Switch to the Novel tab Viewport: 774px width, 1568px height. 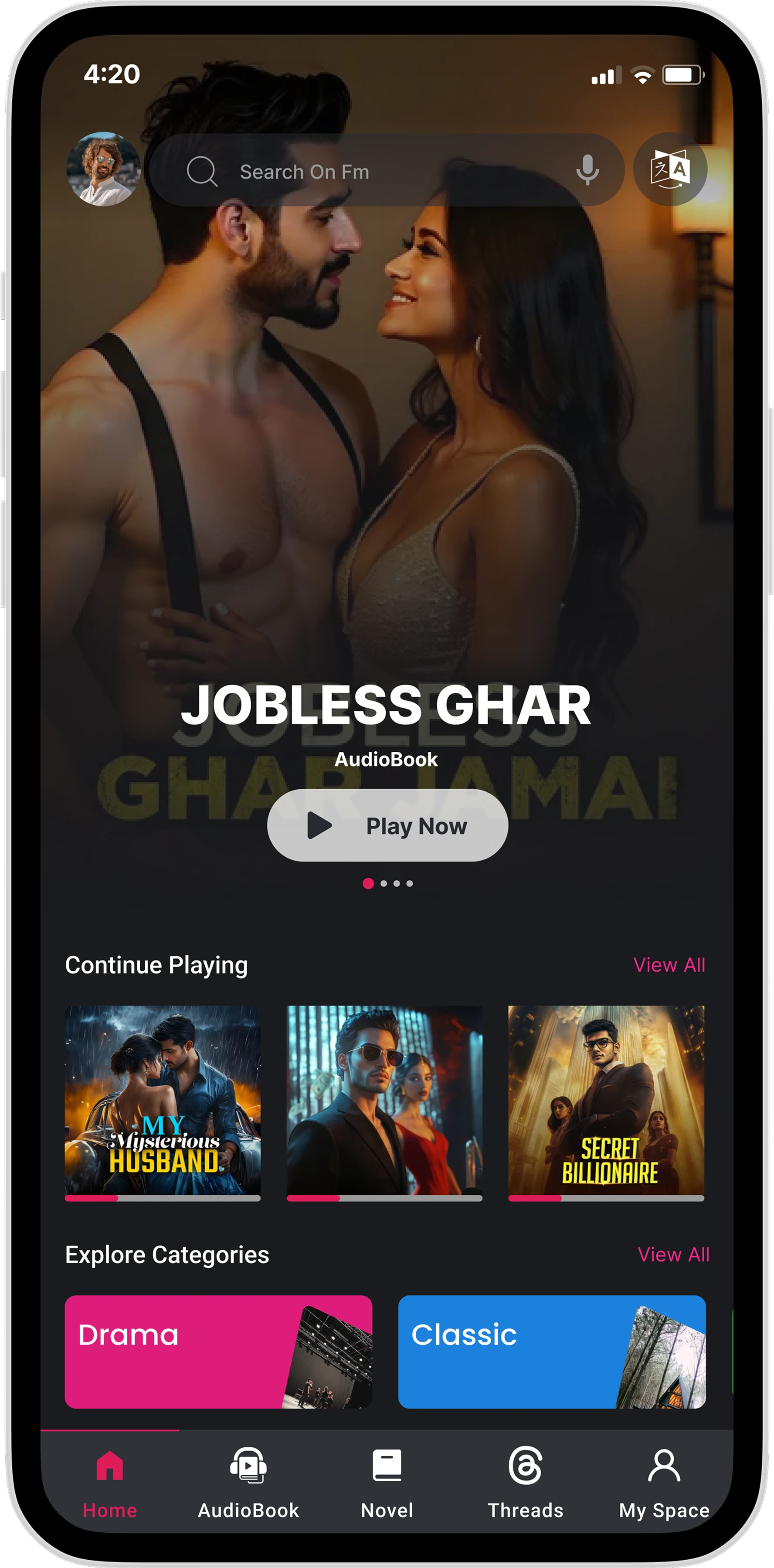[x=387, y=1483]
